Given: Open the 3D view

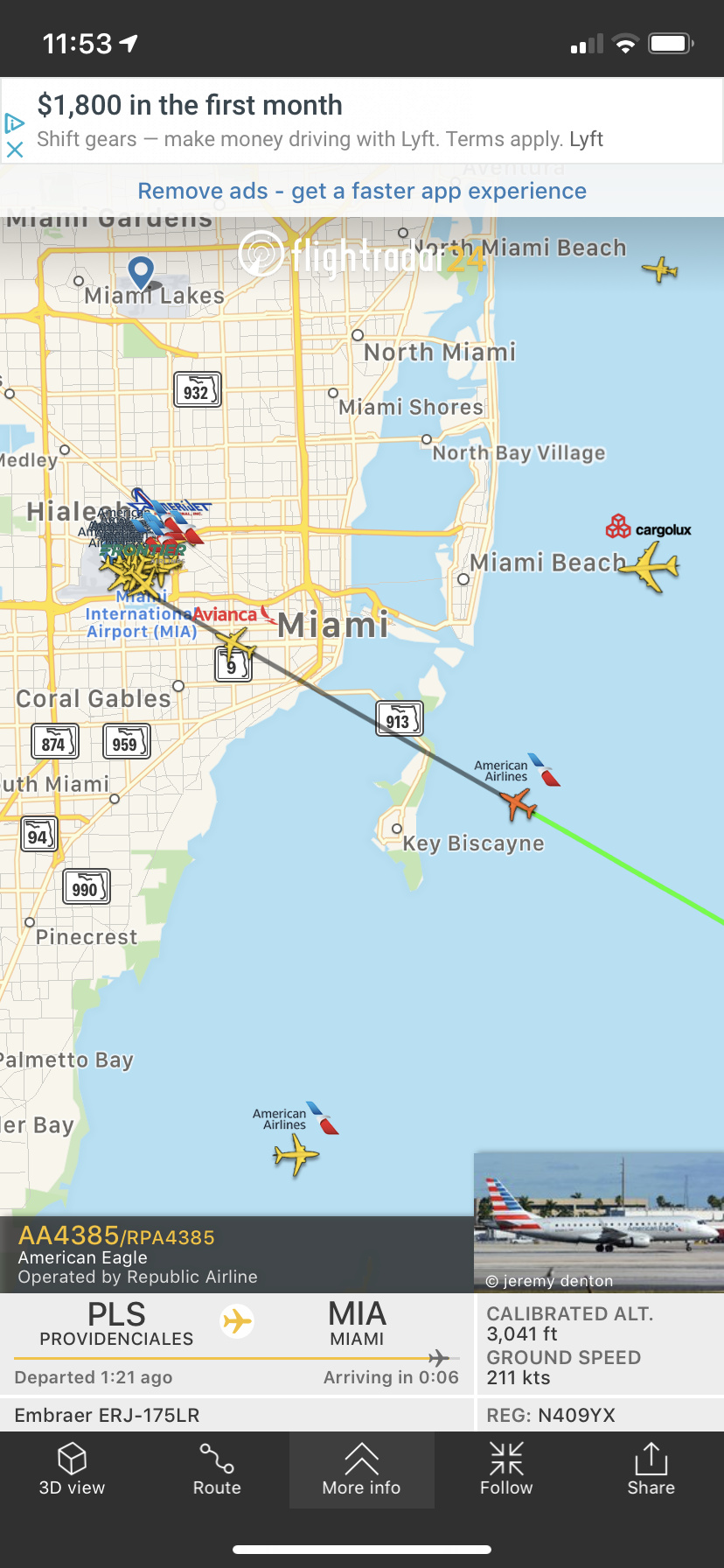Looking at the screenshot, I should point(72,1470).
